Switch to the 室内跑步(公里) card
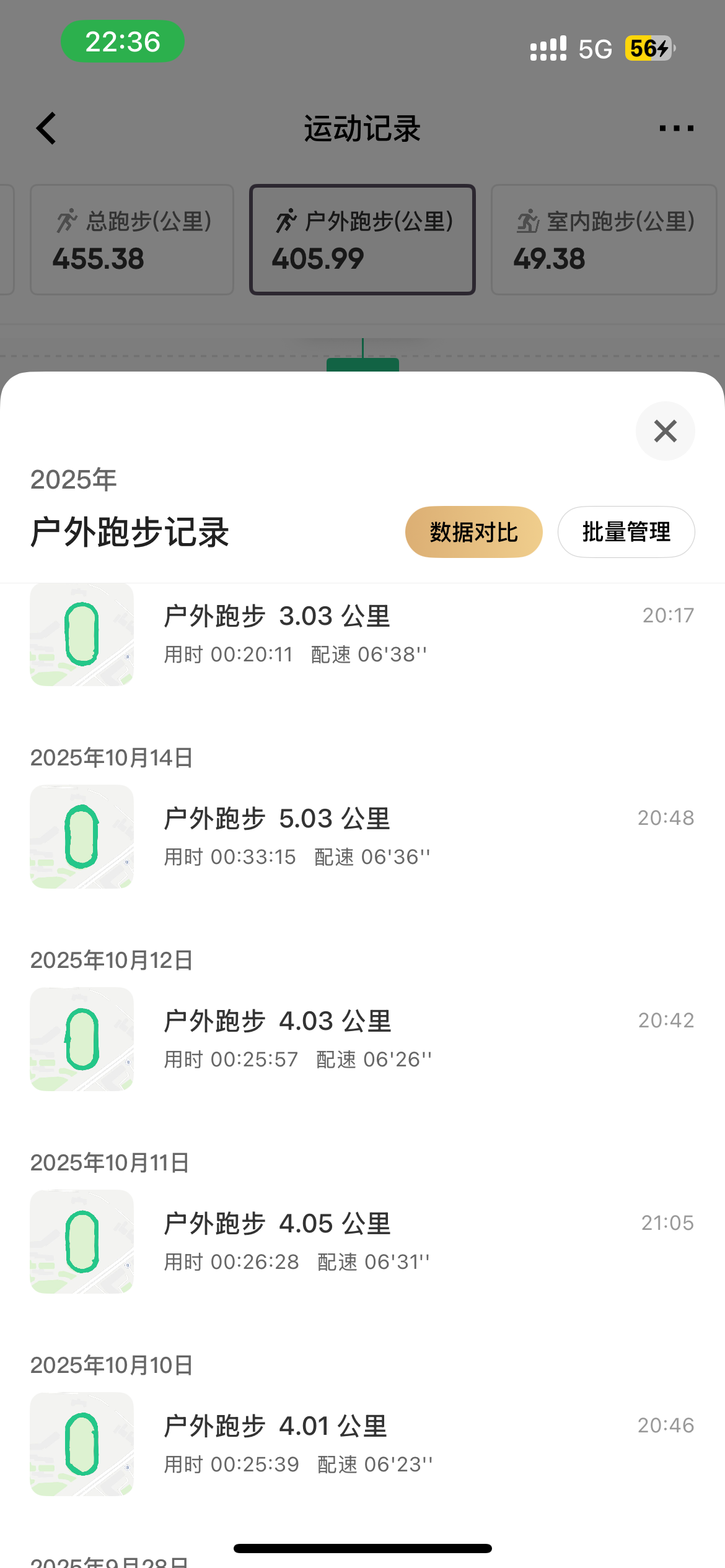Viewport: 725px width, 1568px height. 604,240
